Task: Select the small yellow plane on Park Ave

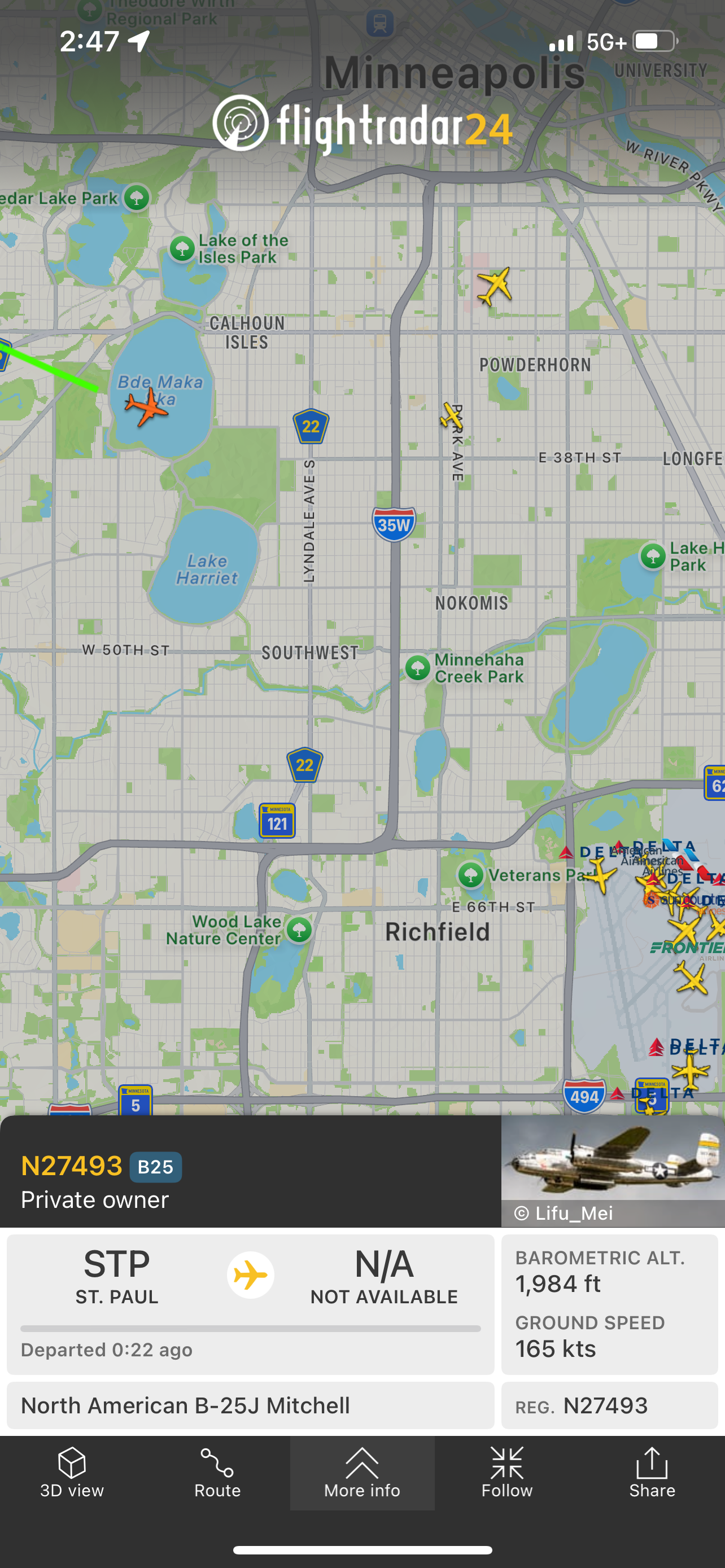Action: pyautogui.click(x=452, y=416)
